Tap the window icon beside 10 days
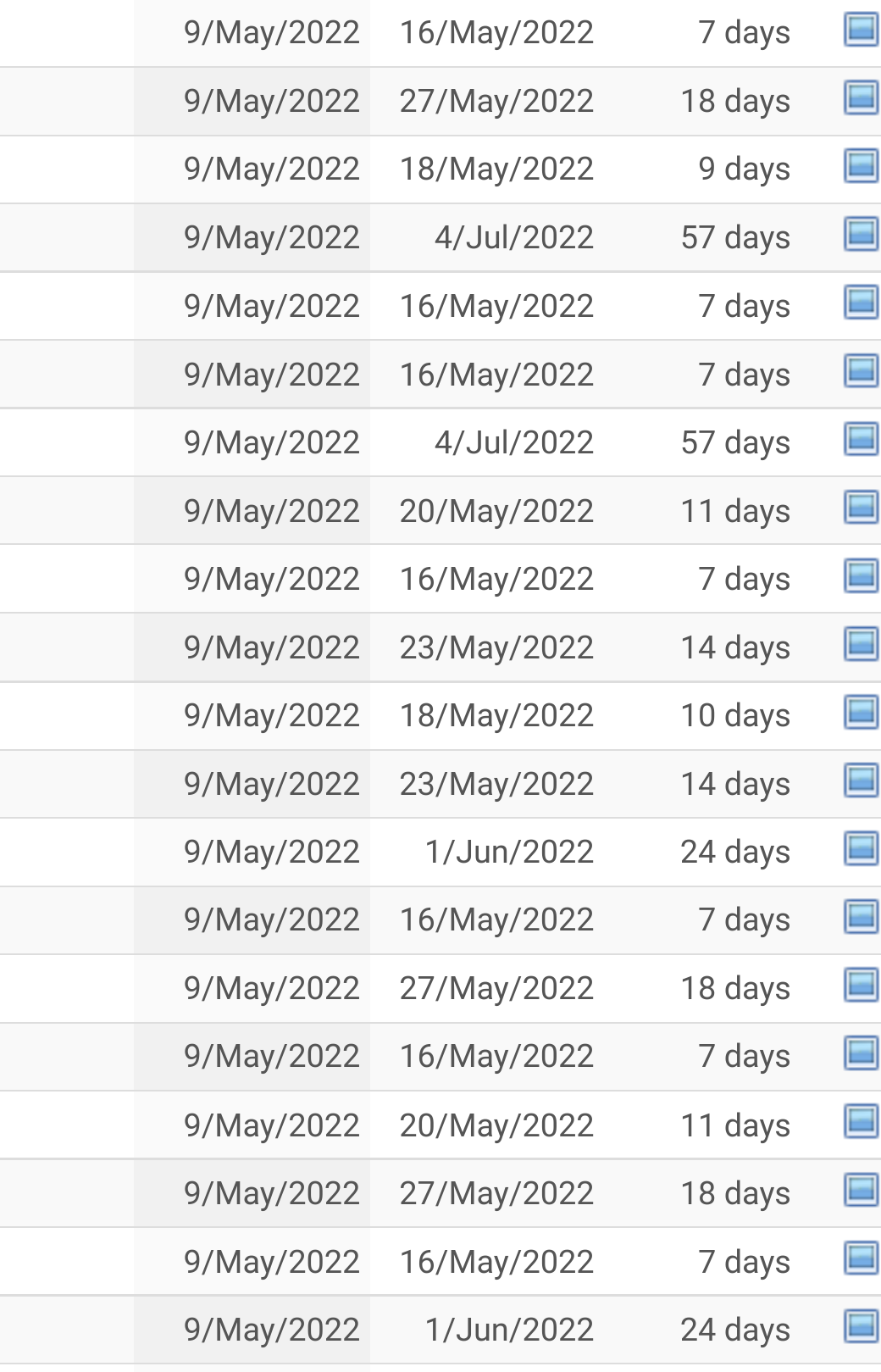Viewport: 881px width, 1372px height. tap(861, 713)
